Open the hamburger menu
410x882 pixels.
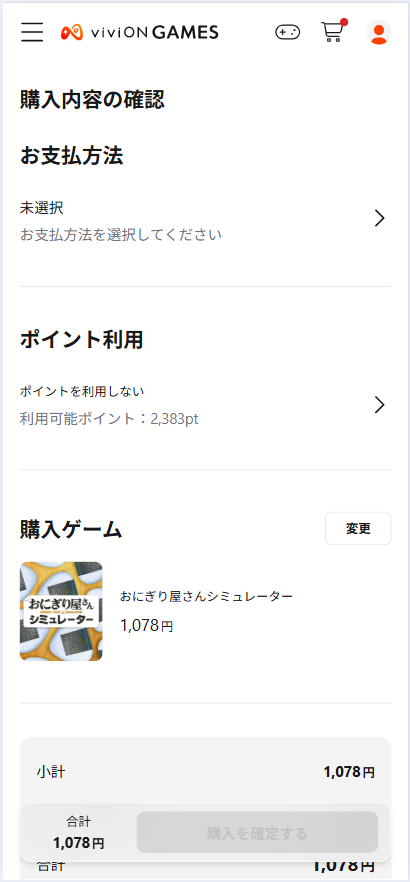(x=32, y=33)
